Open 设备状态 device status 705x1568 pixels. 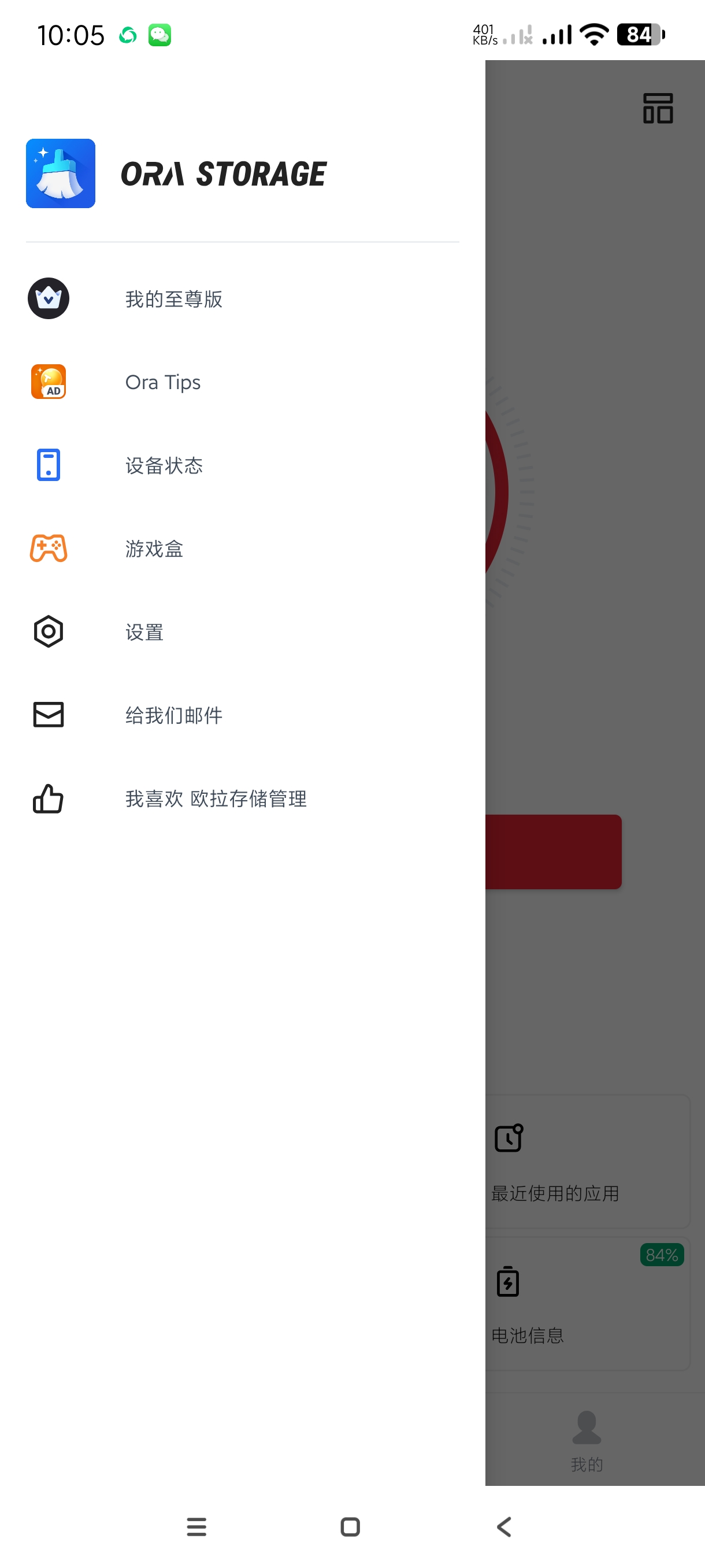point(164,465)
